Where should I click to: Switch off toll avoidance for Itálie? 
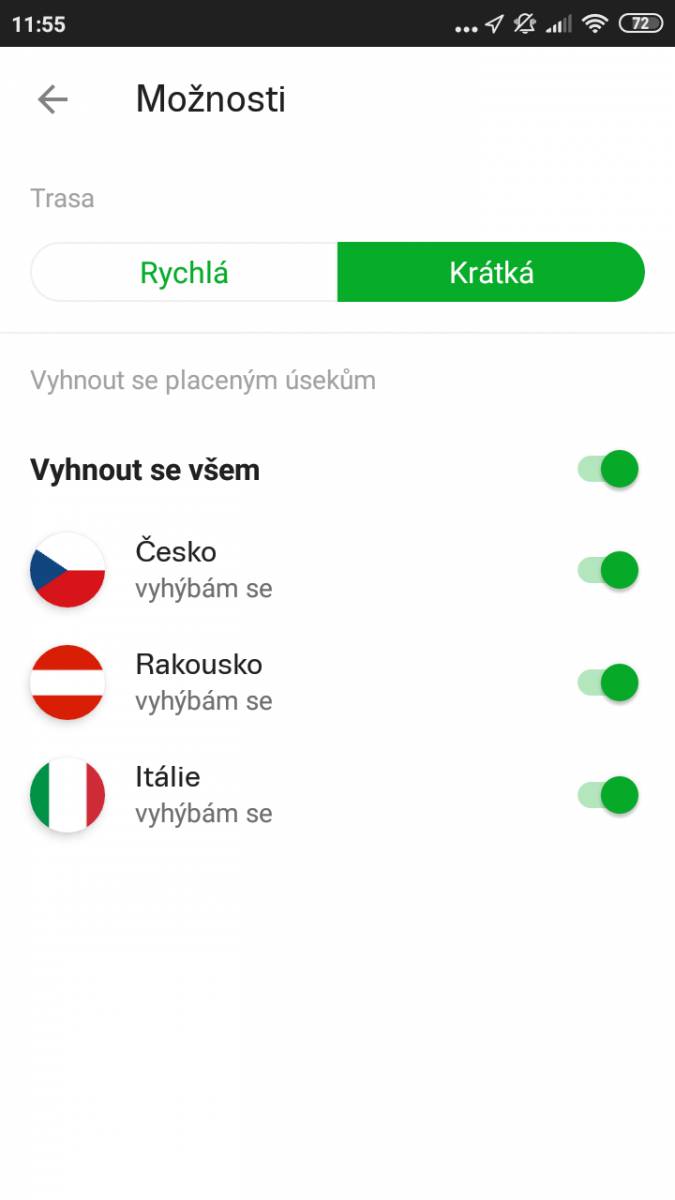point(608,795)
